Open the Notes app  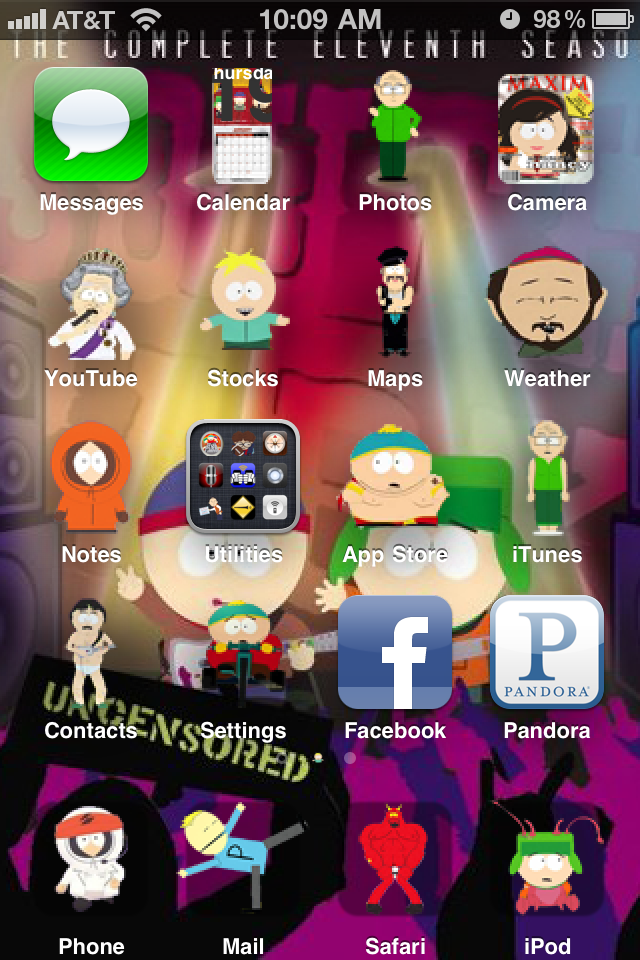point(91,478)
